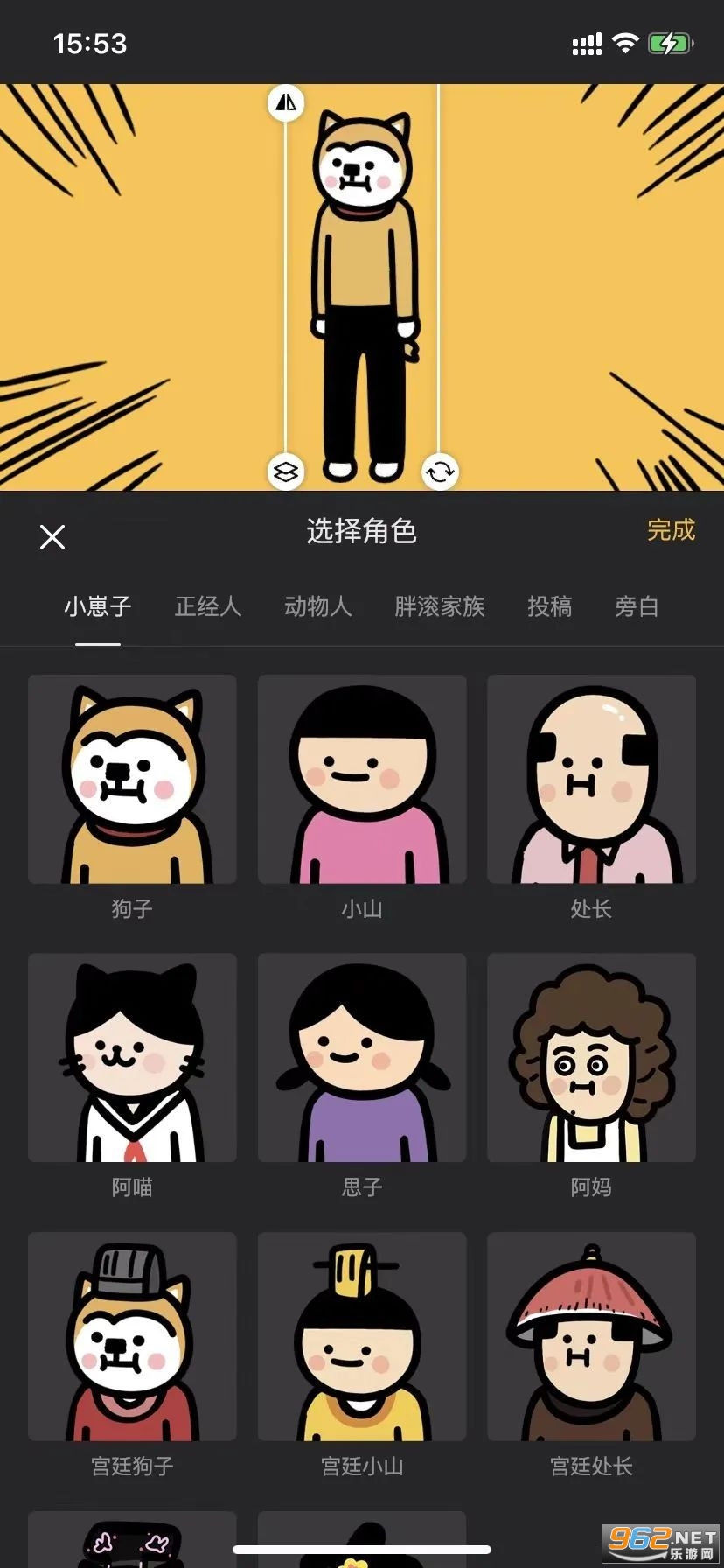
Task: Tap the layer order icon
Action: point(286,472)
